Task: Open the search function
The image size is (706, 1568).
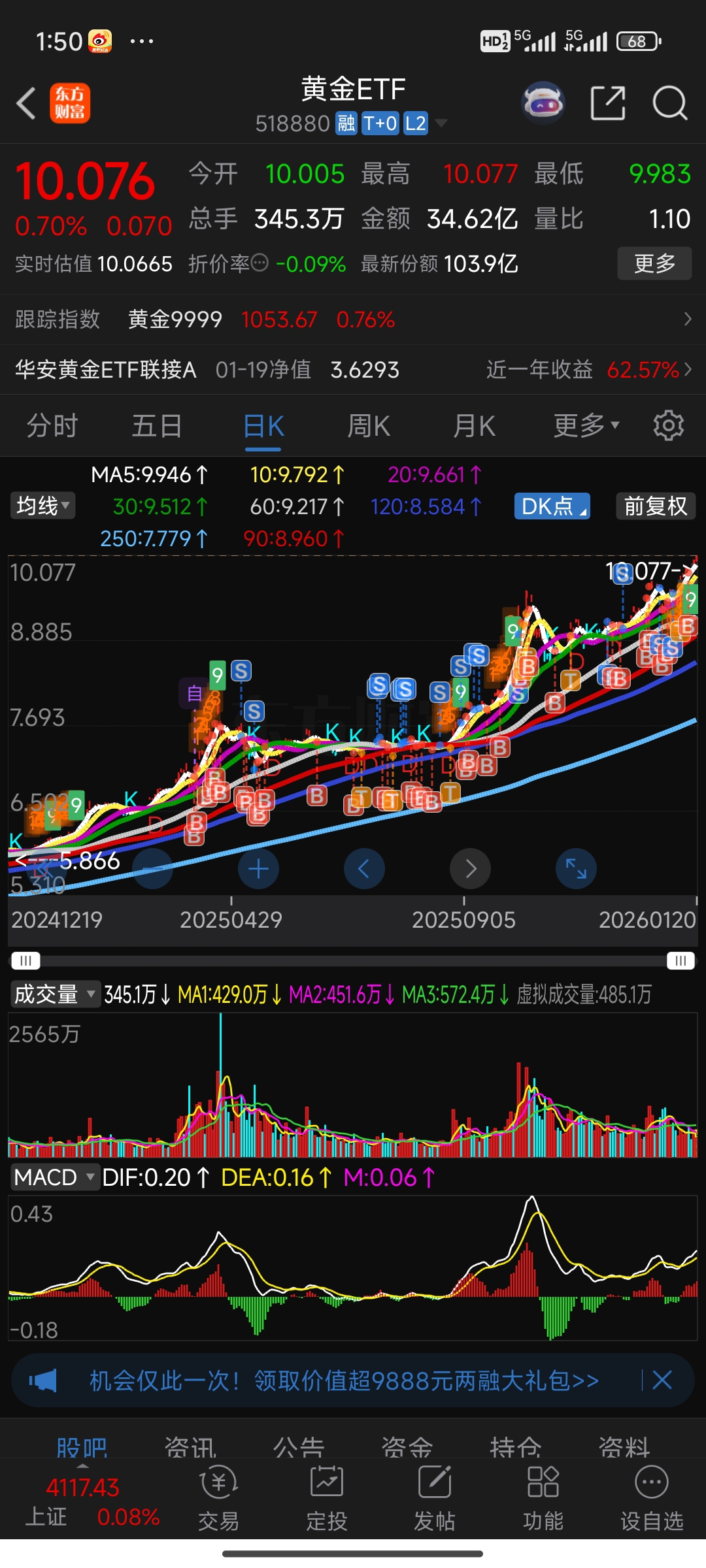Action: [x=669, y=103]
